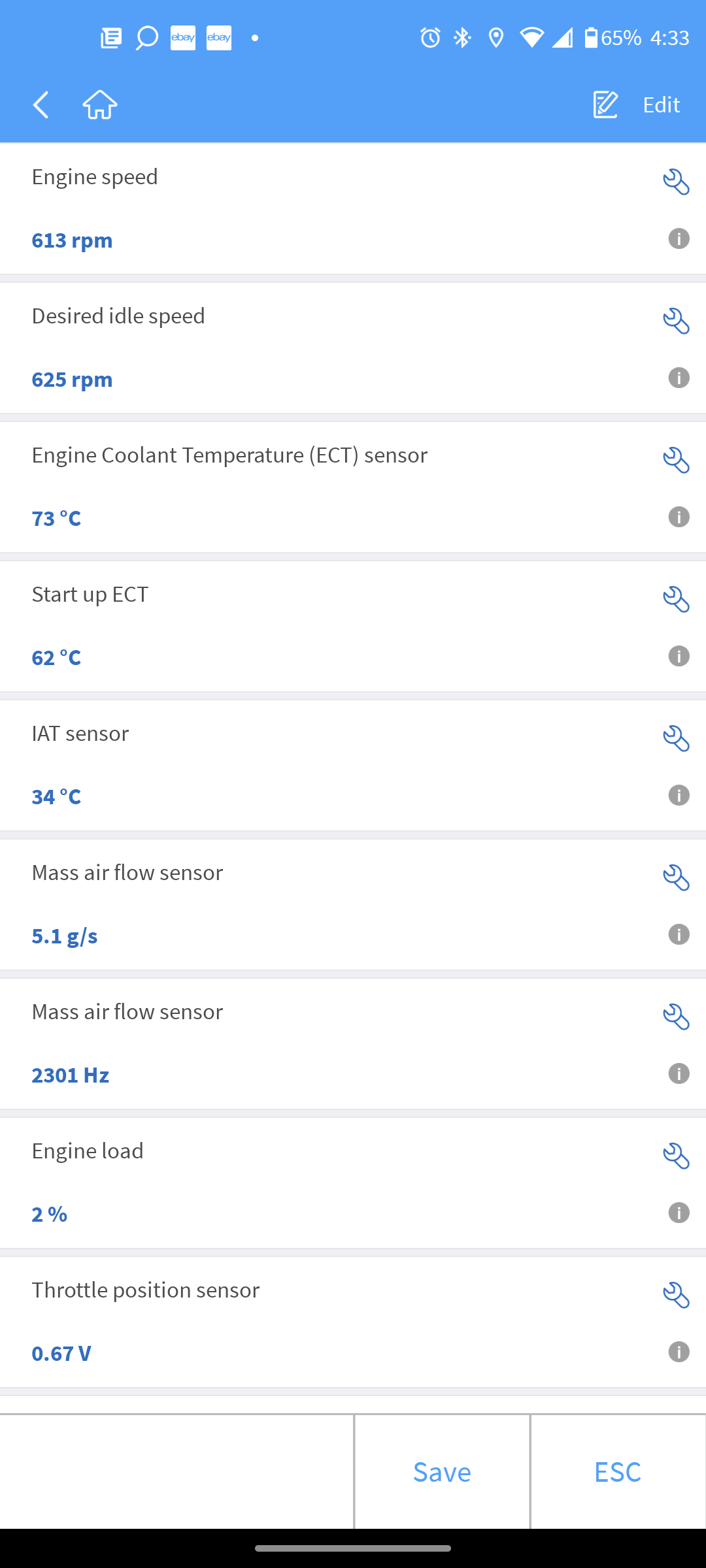Go back using the header arrow
Screen dimensions: 706x1568
pos(41,105)
